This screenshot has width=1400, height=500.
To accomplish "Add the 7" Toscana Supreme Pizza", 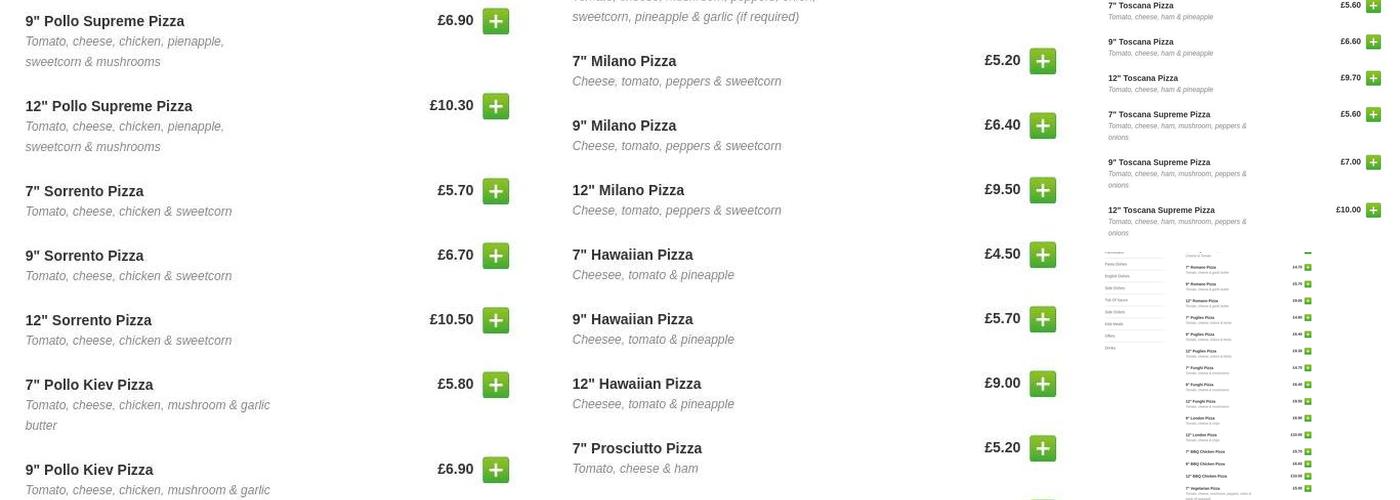I will coord(1373,114).
